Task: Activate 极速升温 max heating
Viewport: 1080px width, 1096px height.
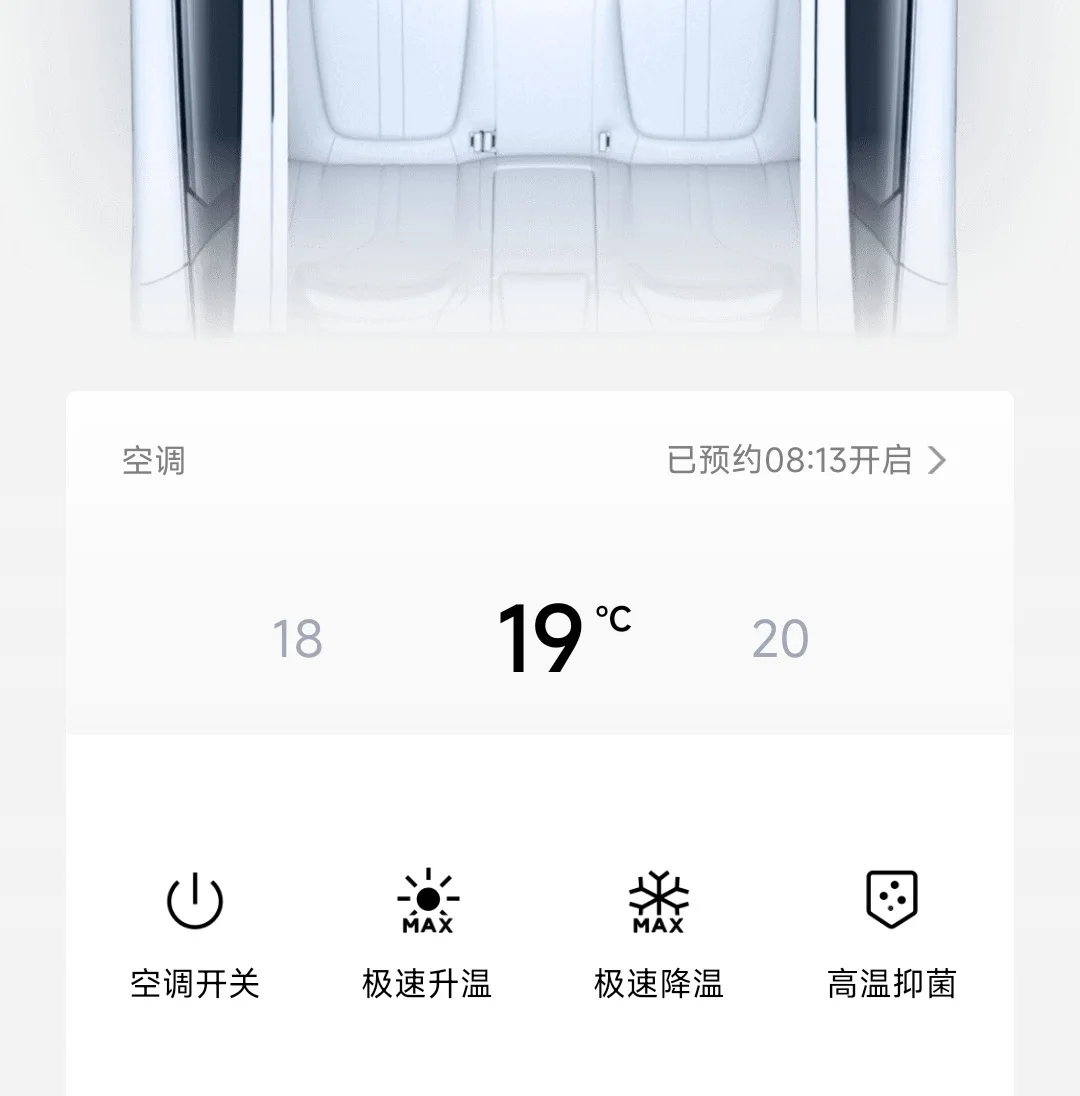Action: click(x=427, y=934)
